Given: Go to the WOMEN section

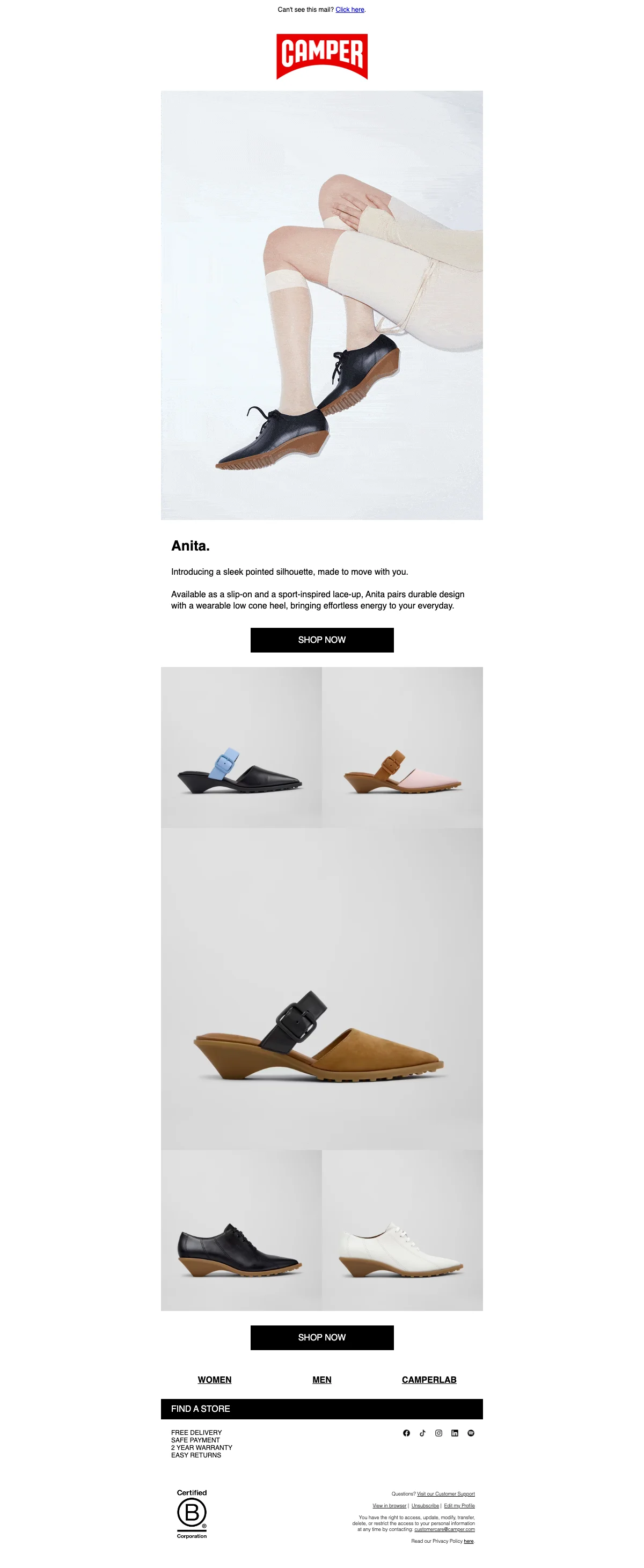Looking at the screenshot, I should [x=214, y=1380].
